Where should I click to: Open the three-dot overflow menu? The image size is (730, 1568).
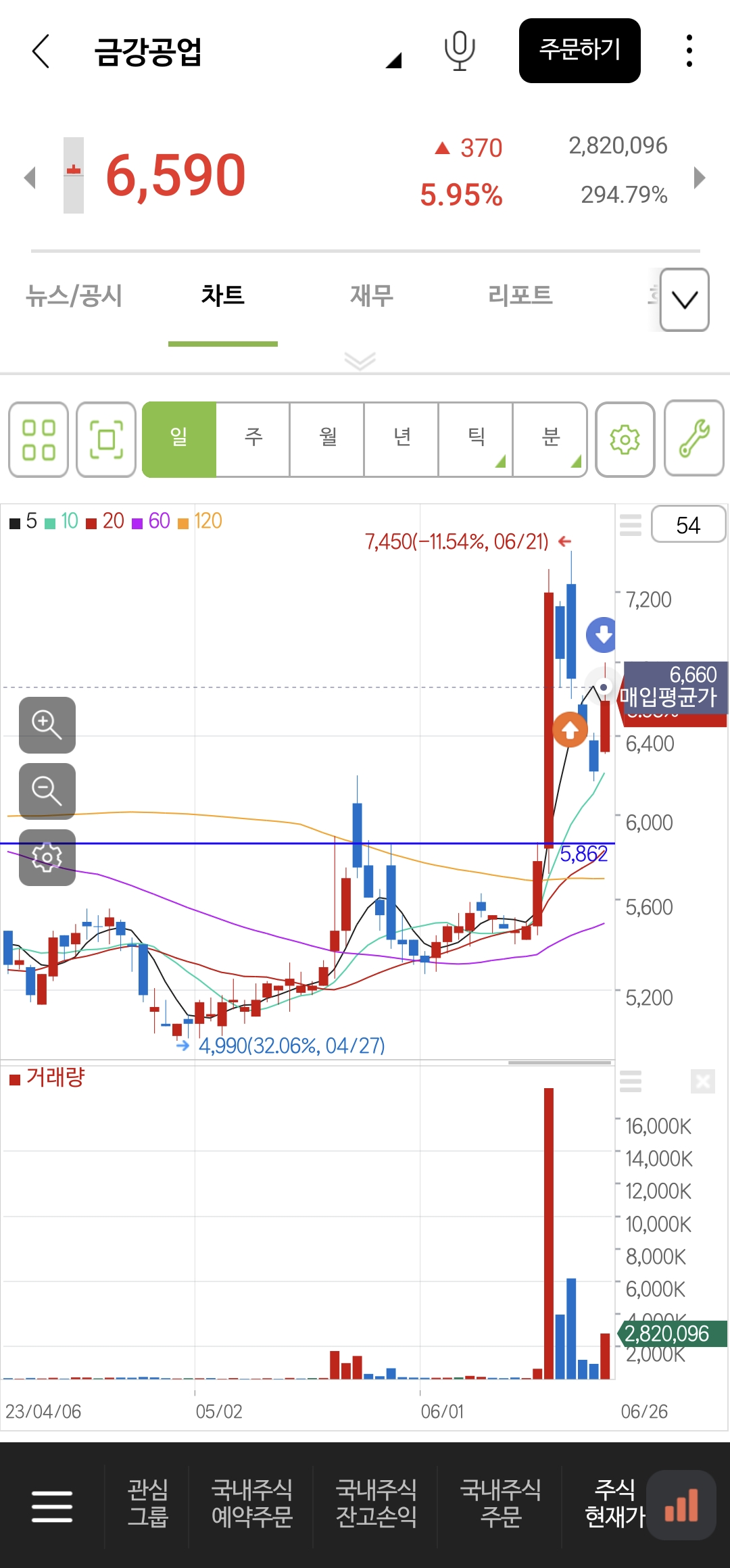click(689, 51)
